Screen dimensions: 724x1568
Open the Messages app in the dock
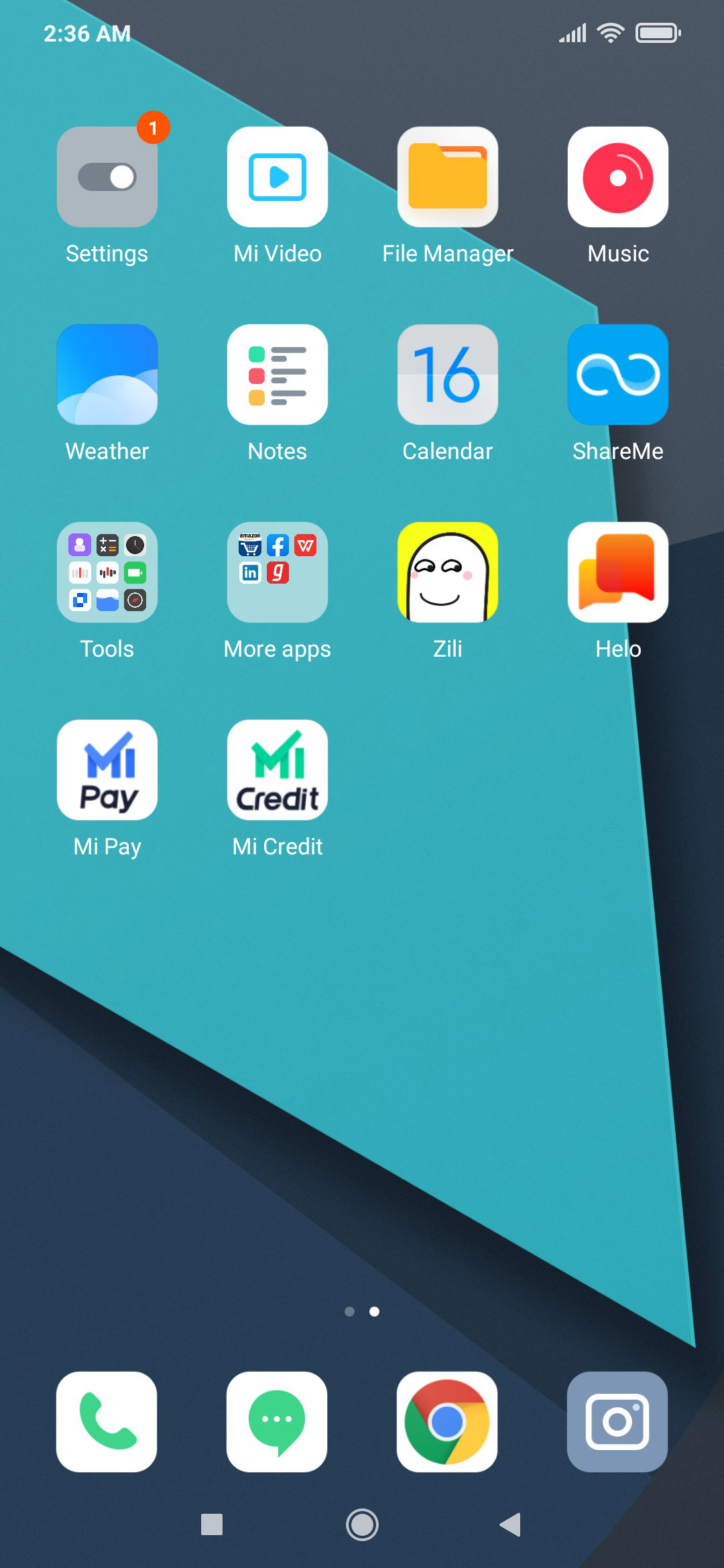277,1421
